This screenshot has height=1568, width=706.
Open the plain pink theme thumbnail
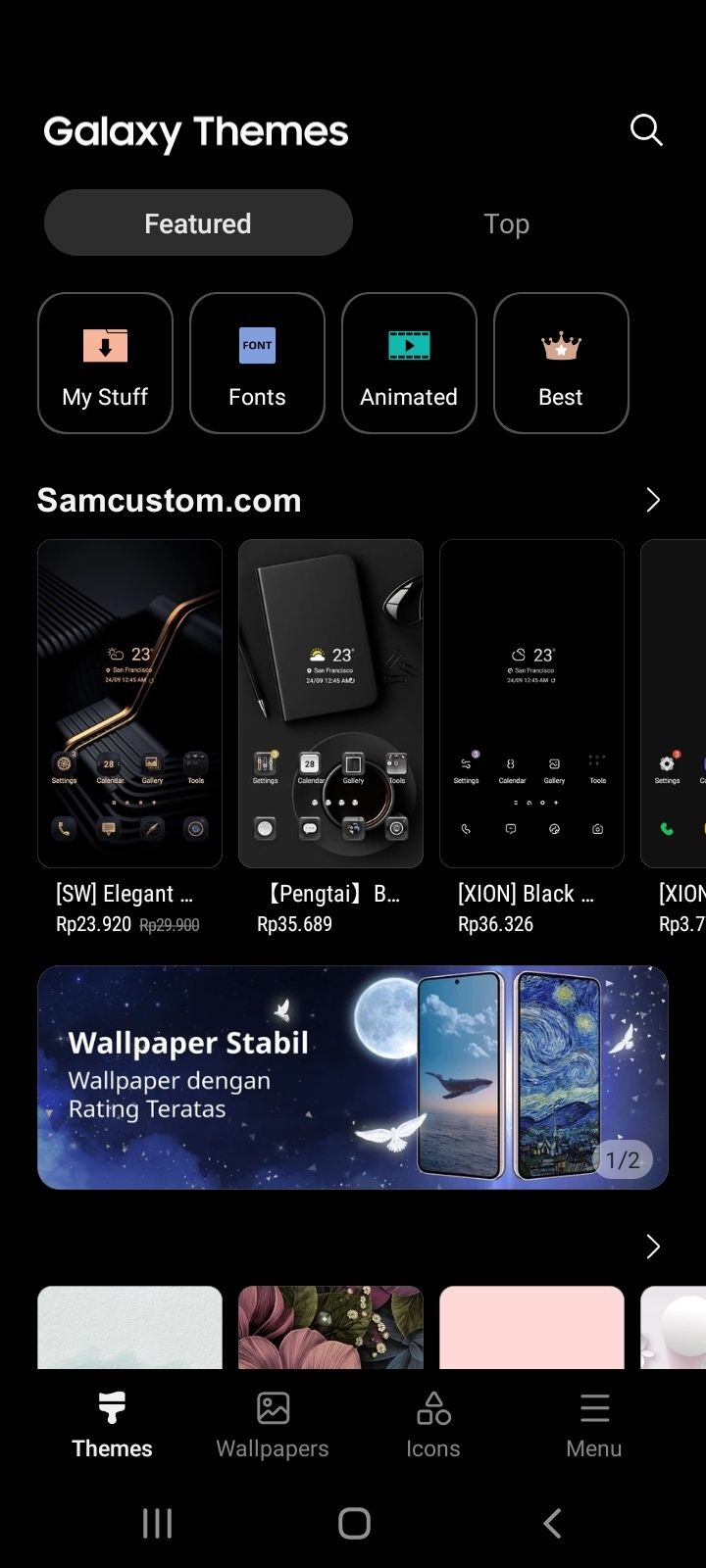click(531, 1327)
